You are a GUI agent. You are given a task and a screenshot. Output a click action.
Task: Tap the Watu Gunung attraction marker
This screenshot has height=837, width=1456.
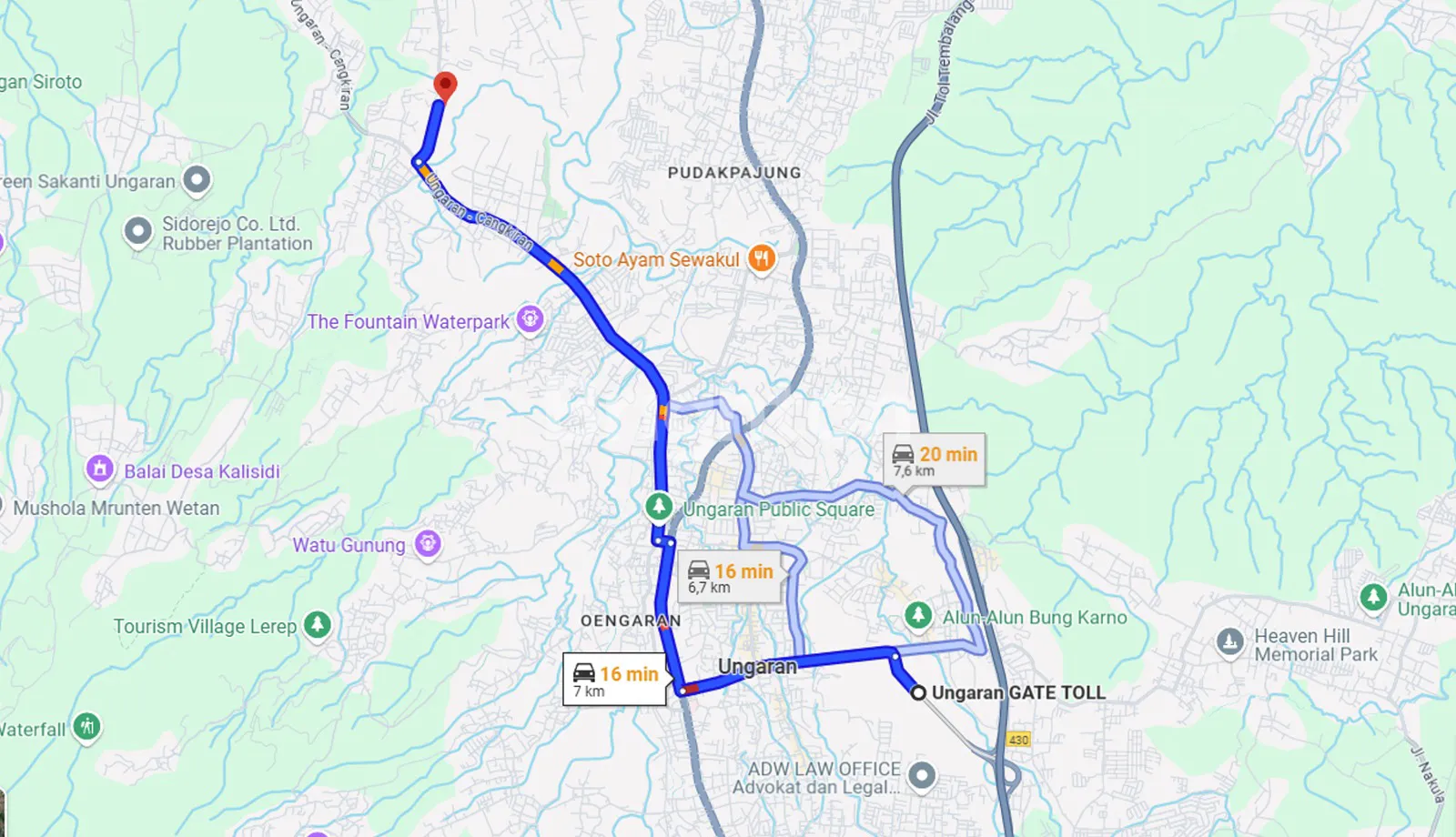pyautogui.click(x=428, y=544)
